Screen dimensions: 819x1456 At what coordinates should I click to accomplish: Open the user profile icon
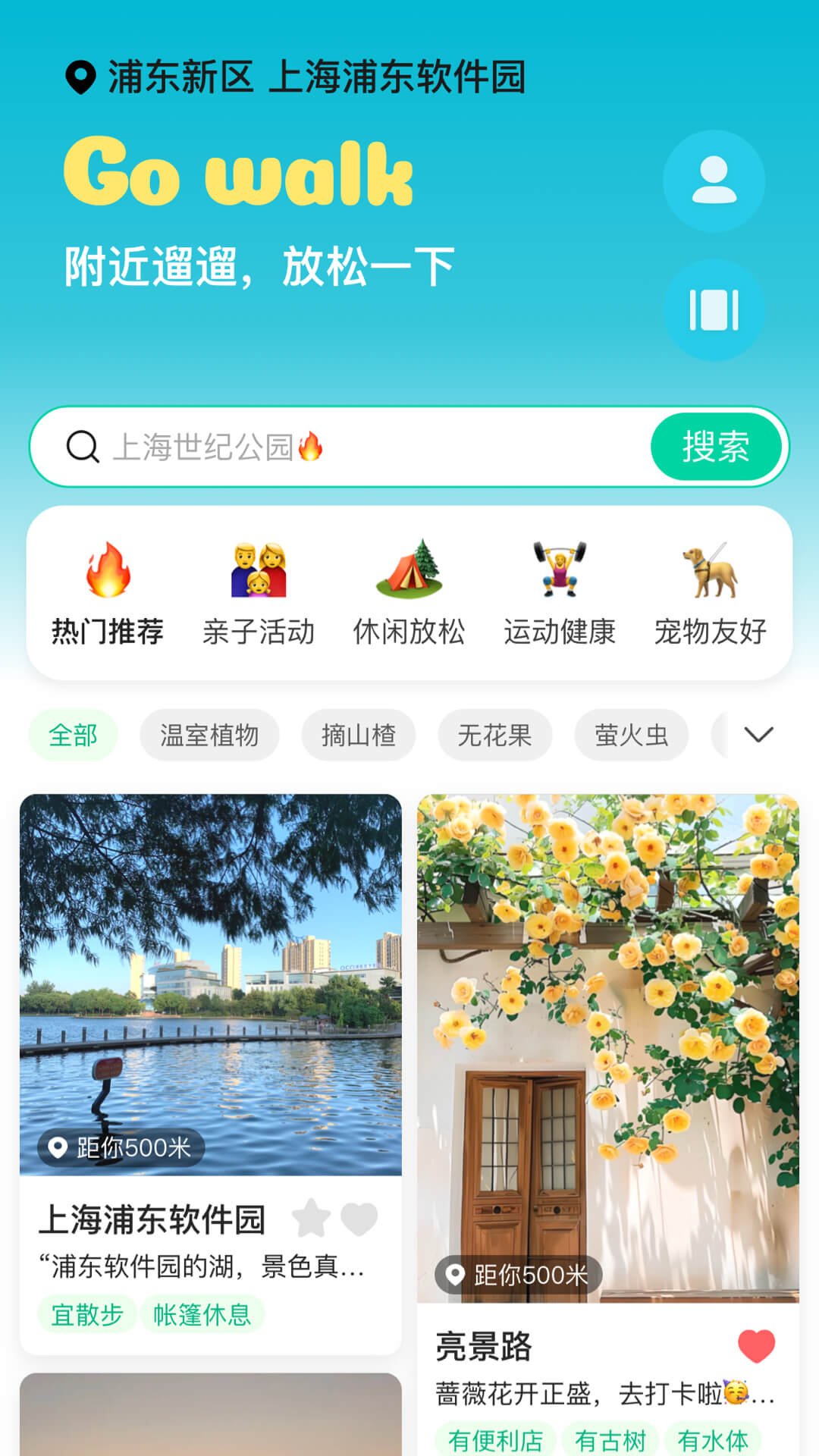tap(714, 181)
